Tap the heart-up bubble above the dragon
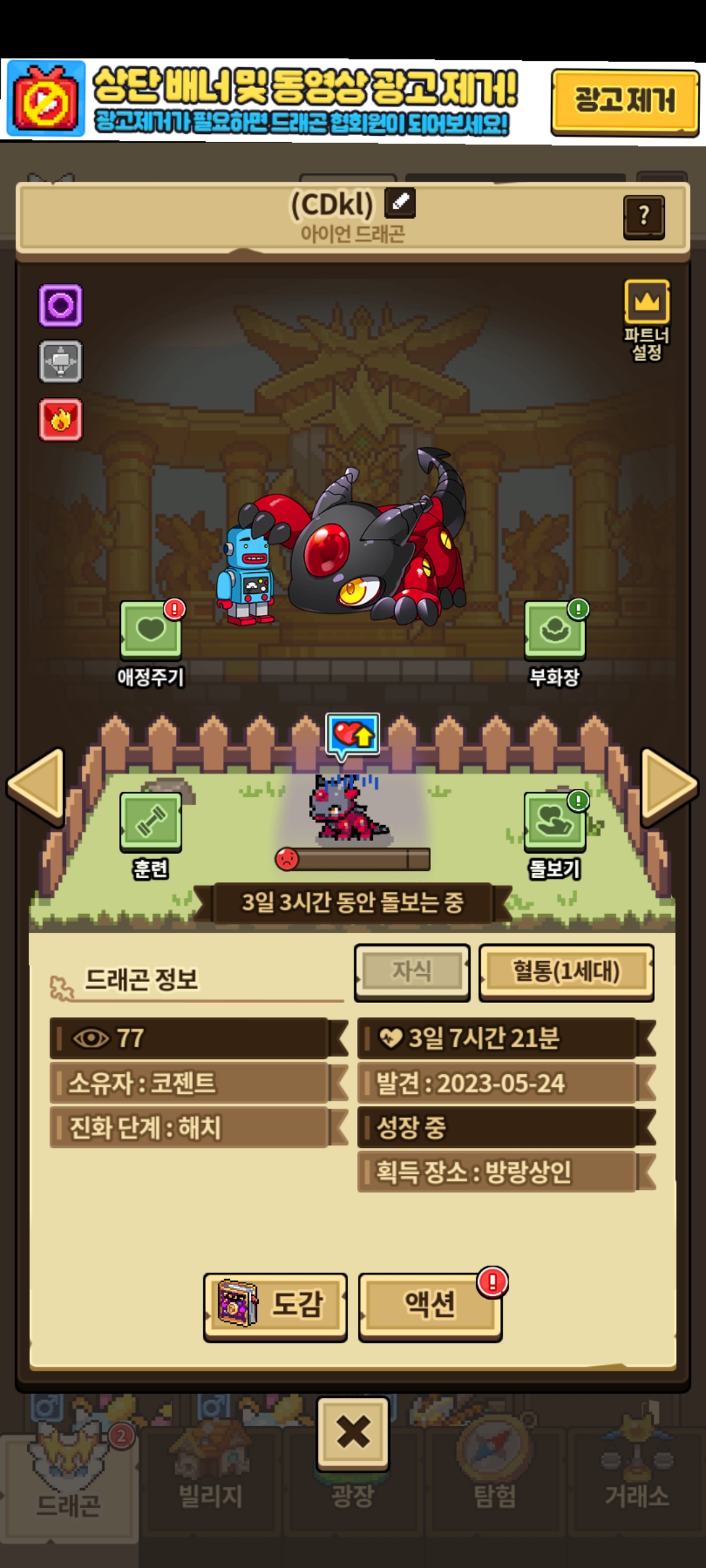Image resolution: width=706 pixels, height=1568 pixels. click(352, 736)
